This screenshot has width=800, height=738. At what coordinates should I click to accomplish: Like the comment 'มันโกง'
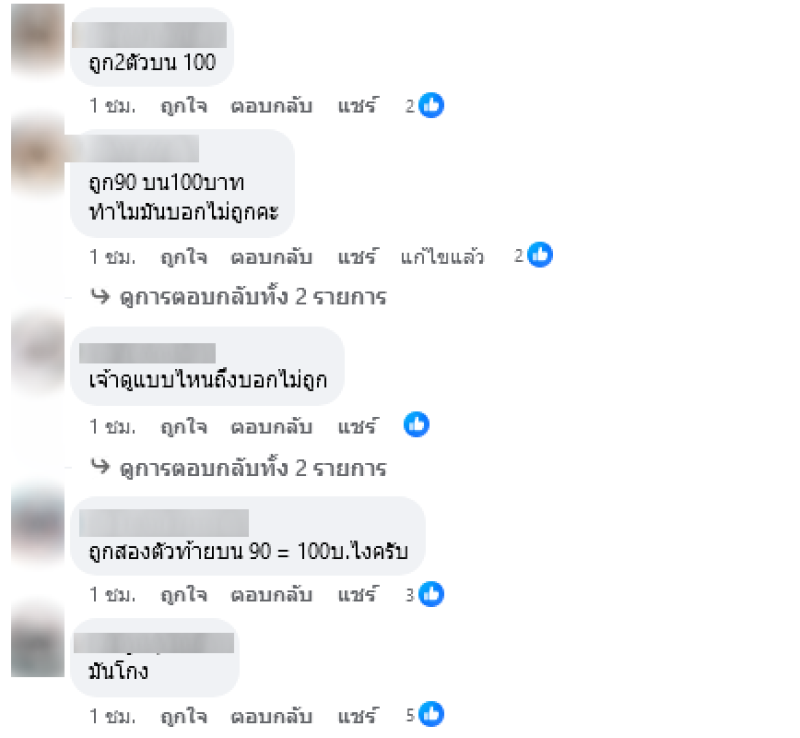[x=183, y=716]
